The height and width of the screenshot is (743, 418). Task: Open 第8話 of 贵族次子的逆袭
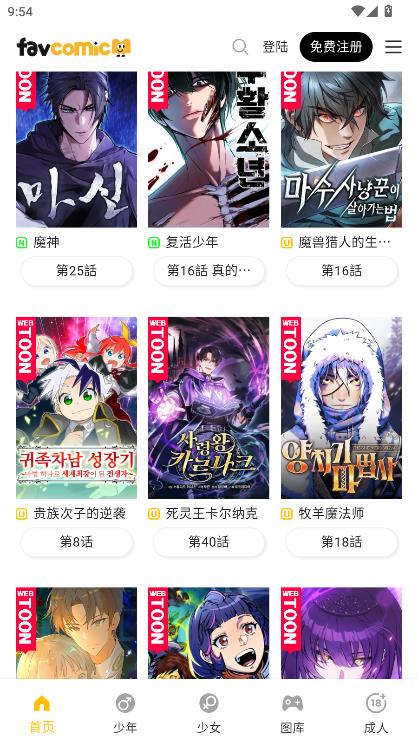[76, 542]
